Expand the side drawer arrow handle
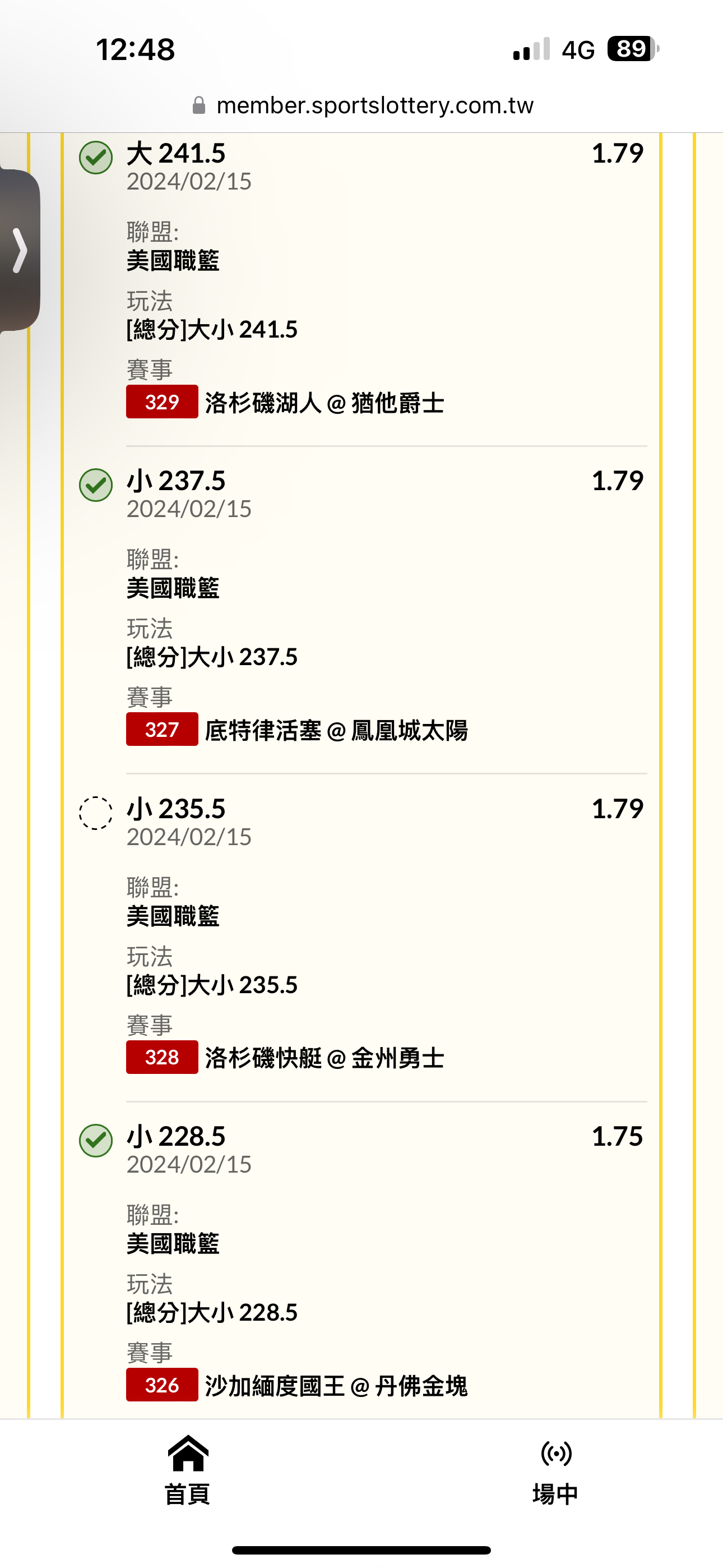This screenshot has width=723, height=1568. coord(20,250)
